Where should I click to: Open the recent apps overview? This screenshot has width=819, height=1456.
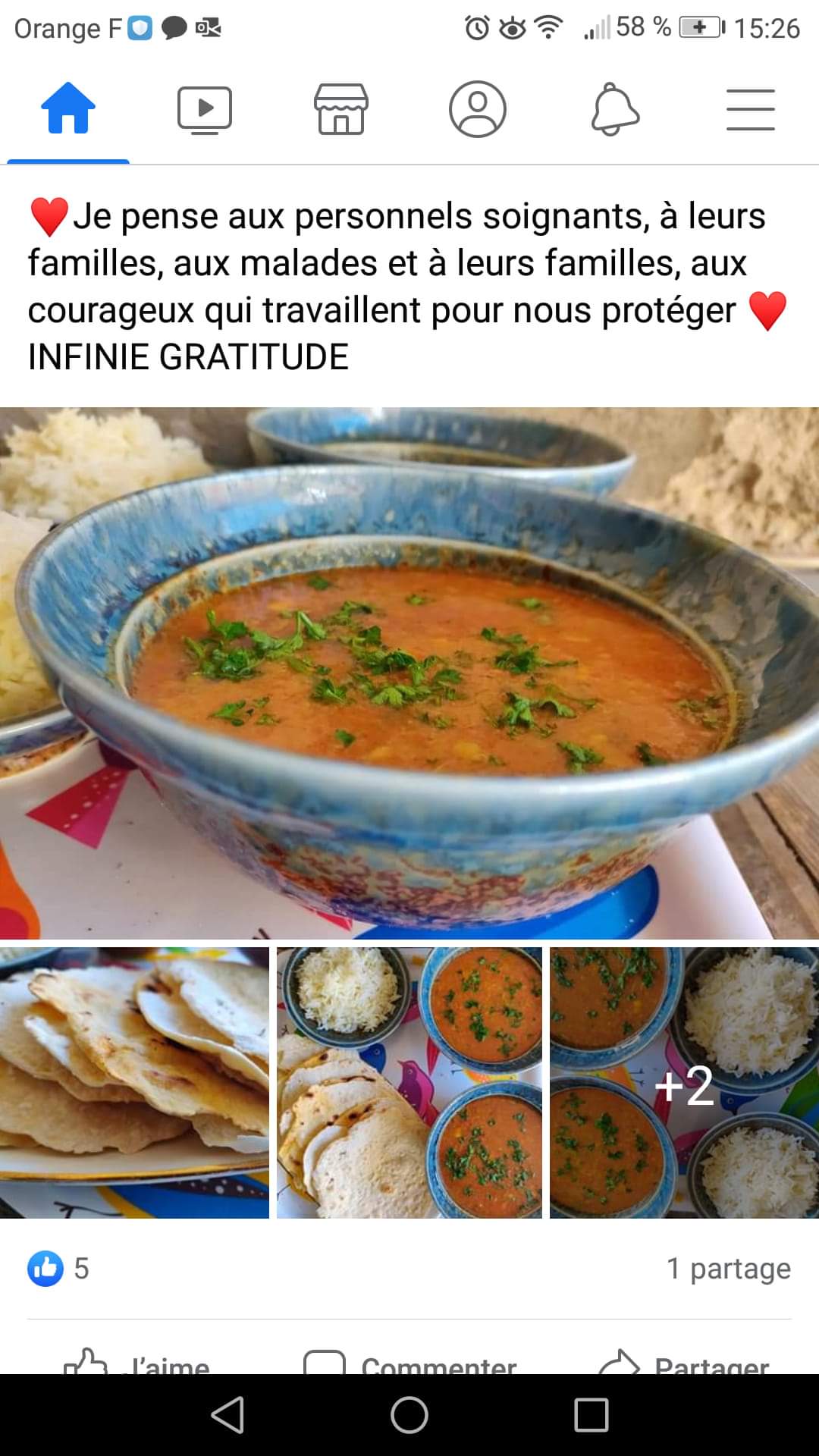pos(591,1415)
